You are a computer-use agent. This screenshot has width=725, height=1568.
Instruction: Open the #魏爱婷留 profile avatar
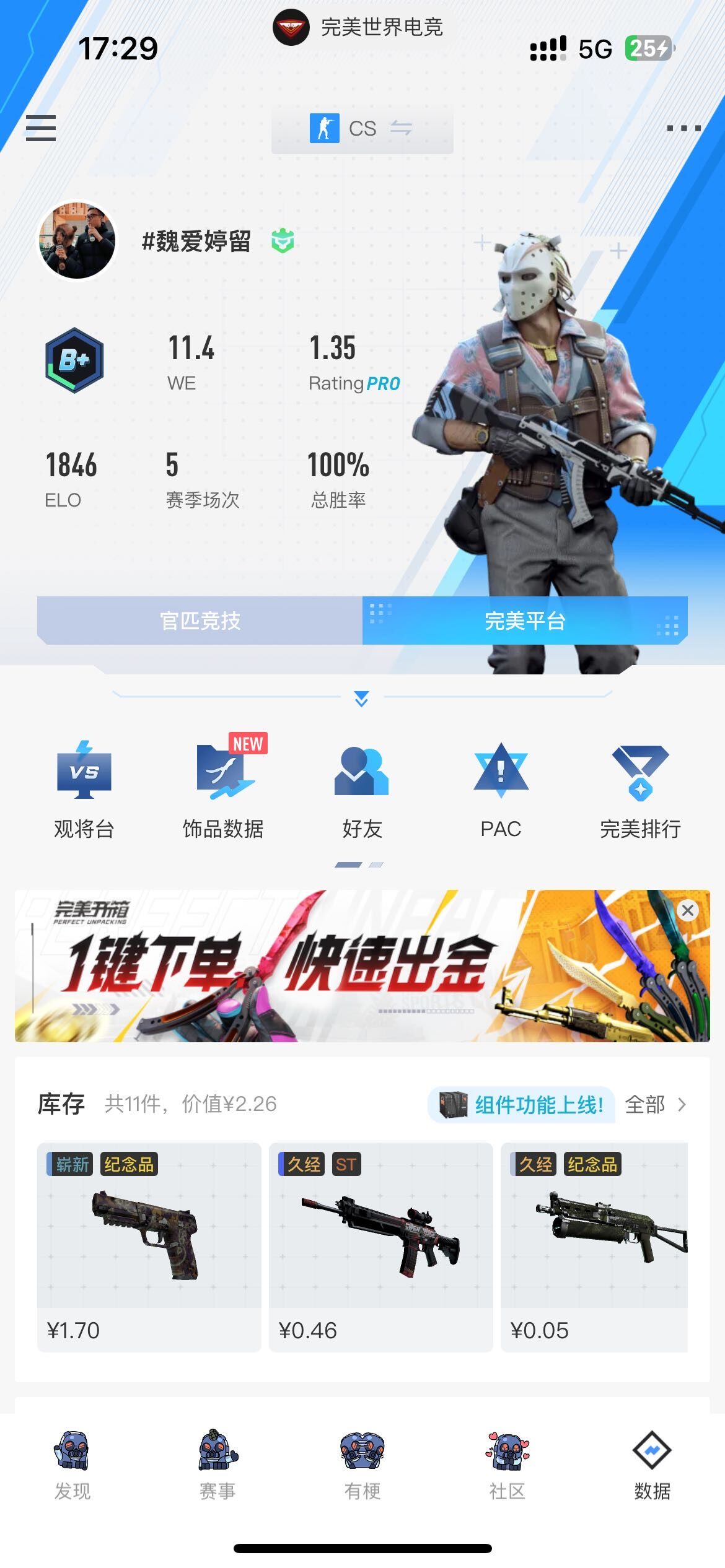tap(77, 240)
